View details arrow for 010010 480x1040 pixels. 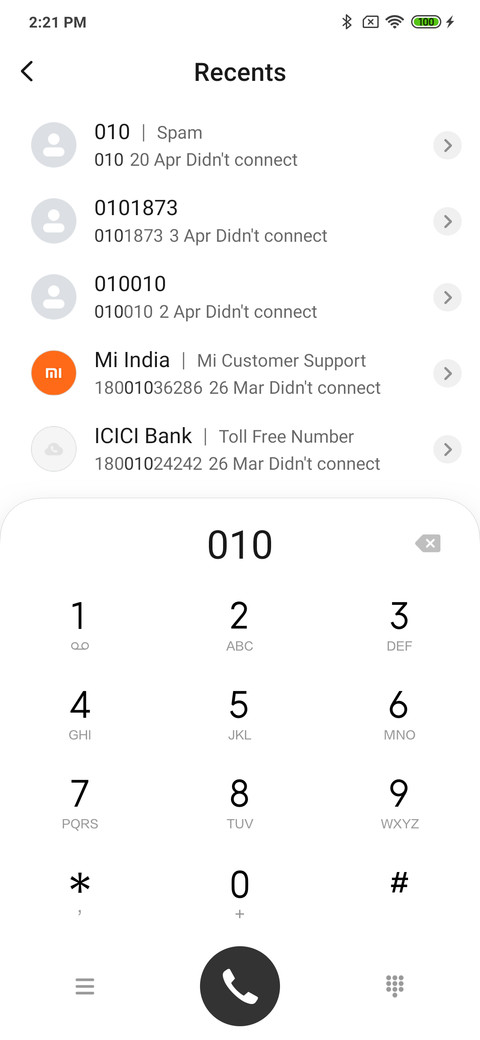448,297
